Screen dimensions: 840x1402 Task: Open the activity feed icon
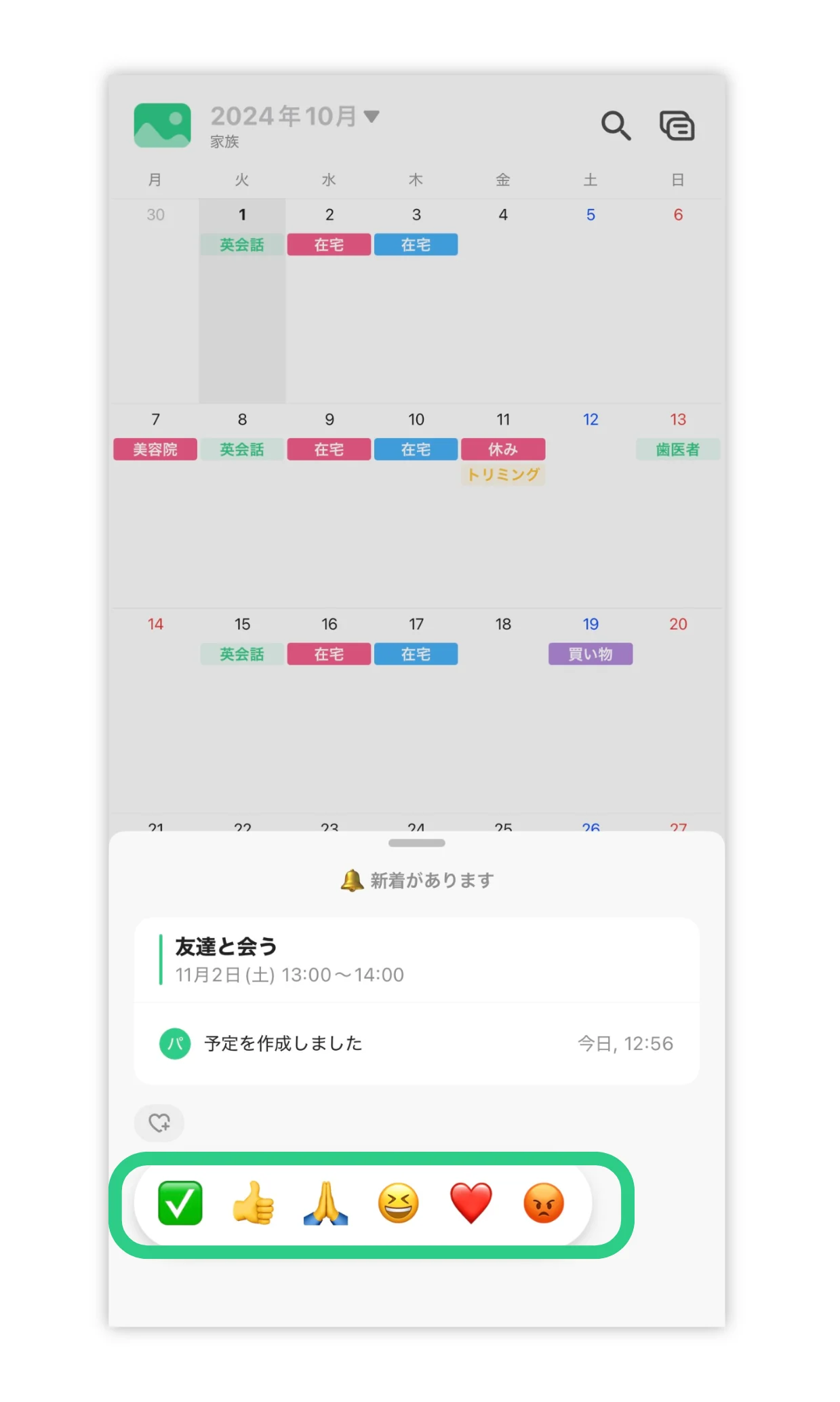(677, 125)
